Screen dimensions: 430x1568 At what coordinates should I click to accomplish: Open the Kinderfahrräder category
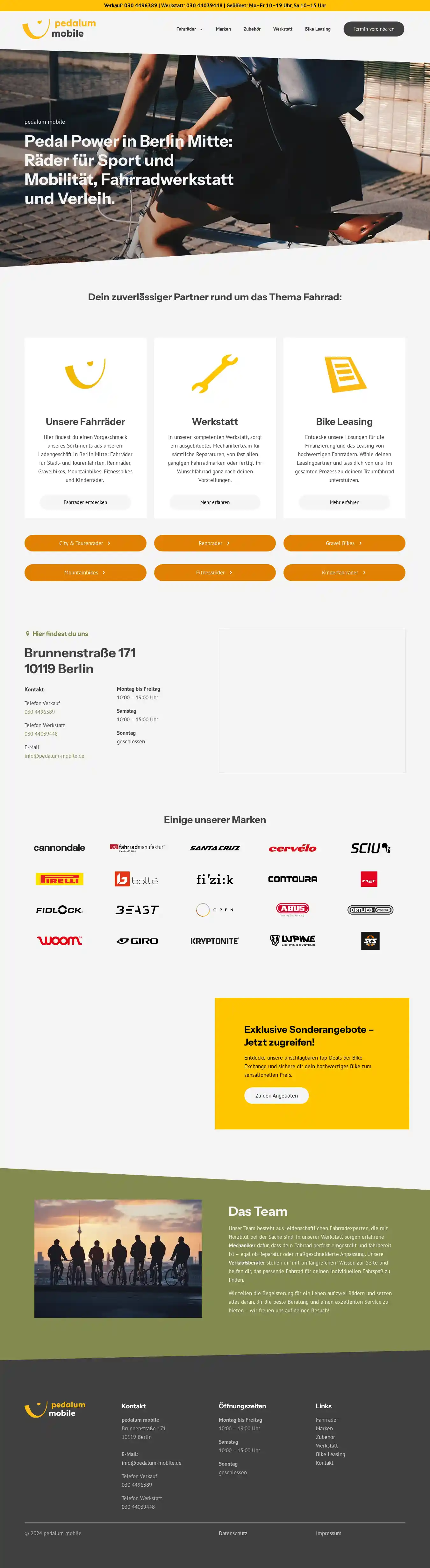click(344, 573)
